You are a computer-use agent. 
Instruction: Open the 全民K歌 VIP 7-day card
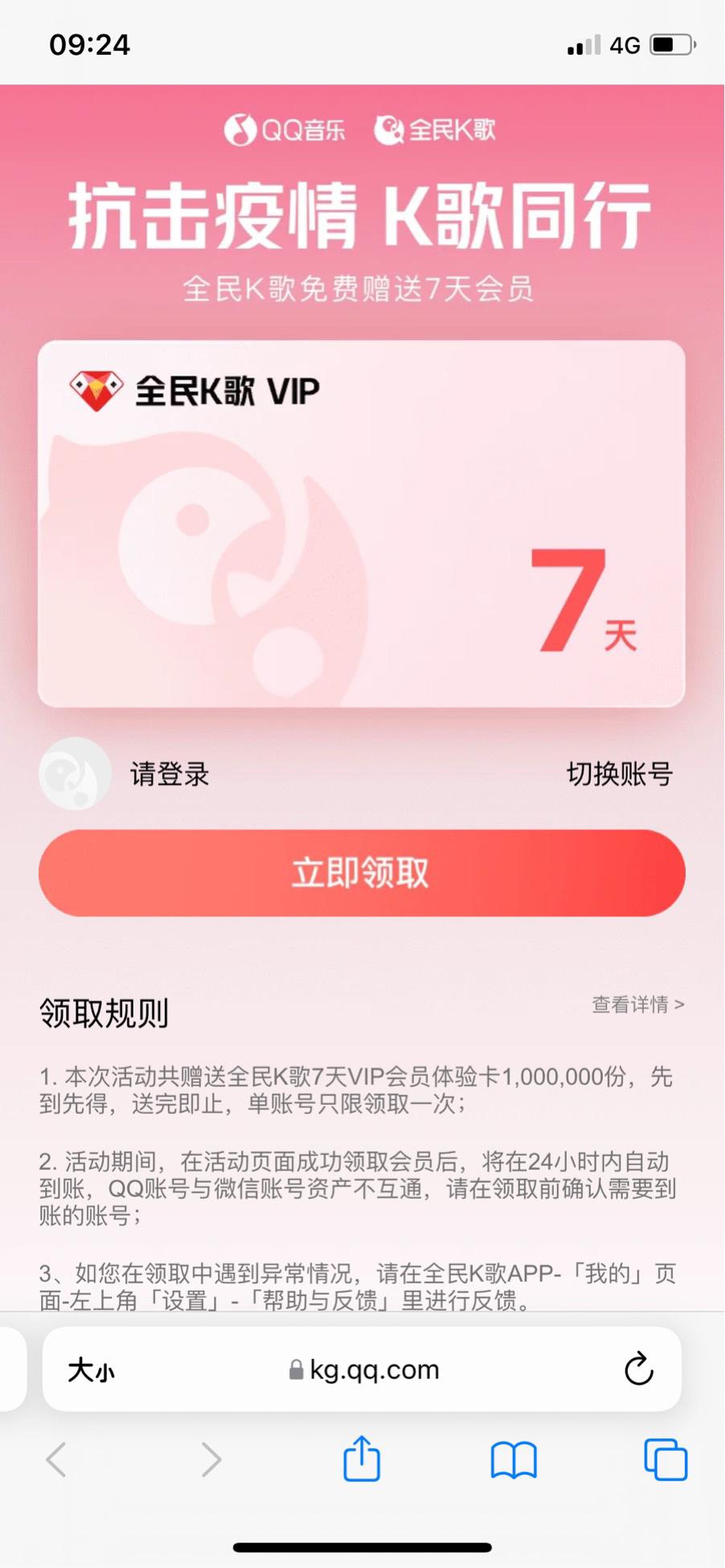(362, 523)
